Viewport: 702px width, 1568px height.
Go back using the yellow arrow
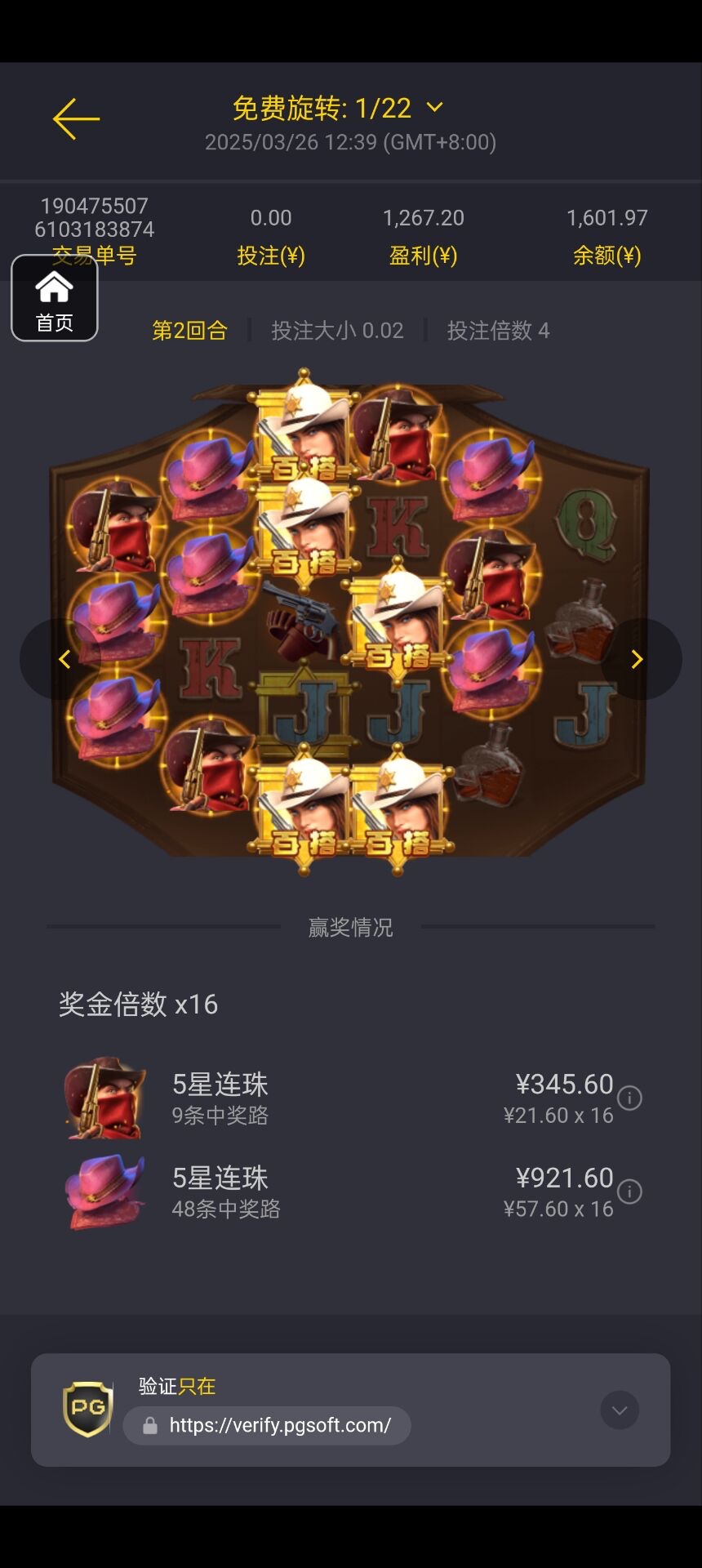(x=76, y=119)
